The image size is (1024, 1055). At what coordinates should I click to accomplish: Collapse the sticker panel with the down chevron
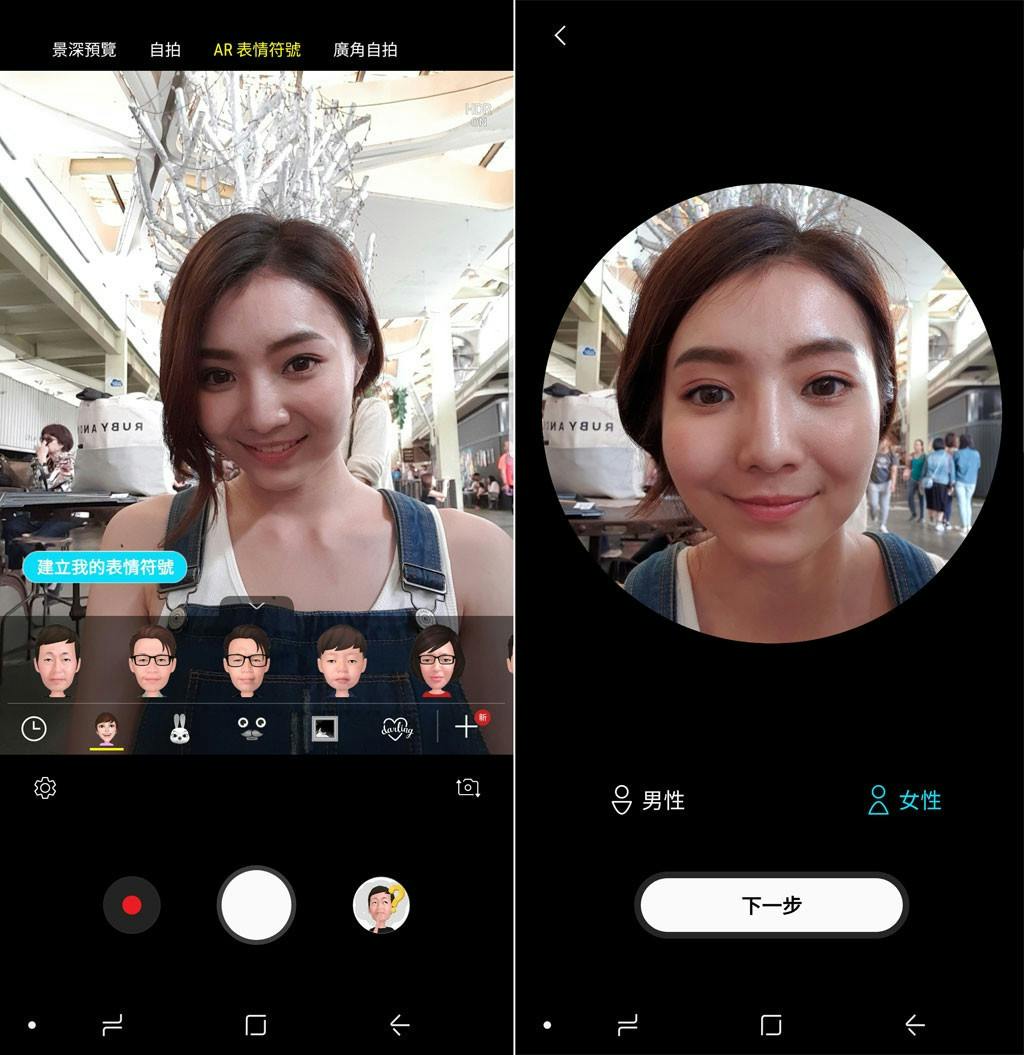click(257, 605)
